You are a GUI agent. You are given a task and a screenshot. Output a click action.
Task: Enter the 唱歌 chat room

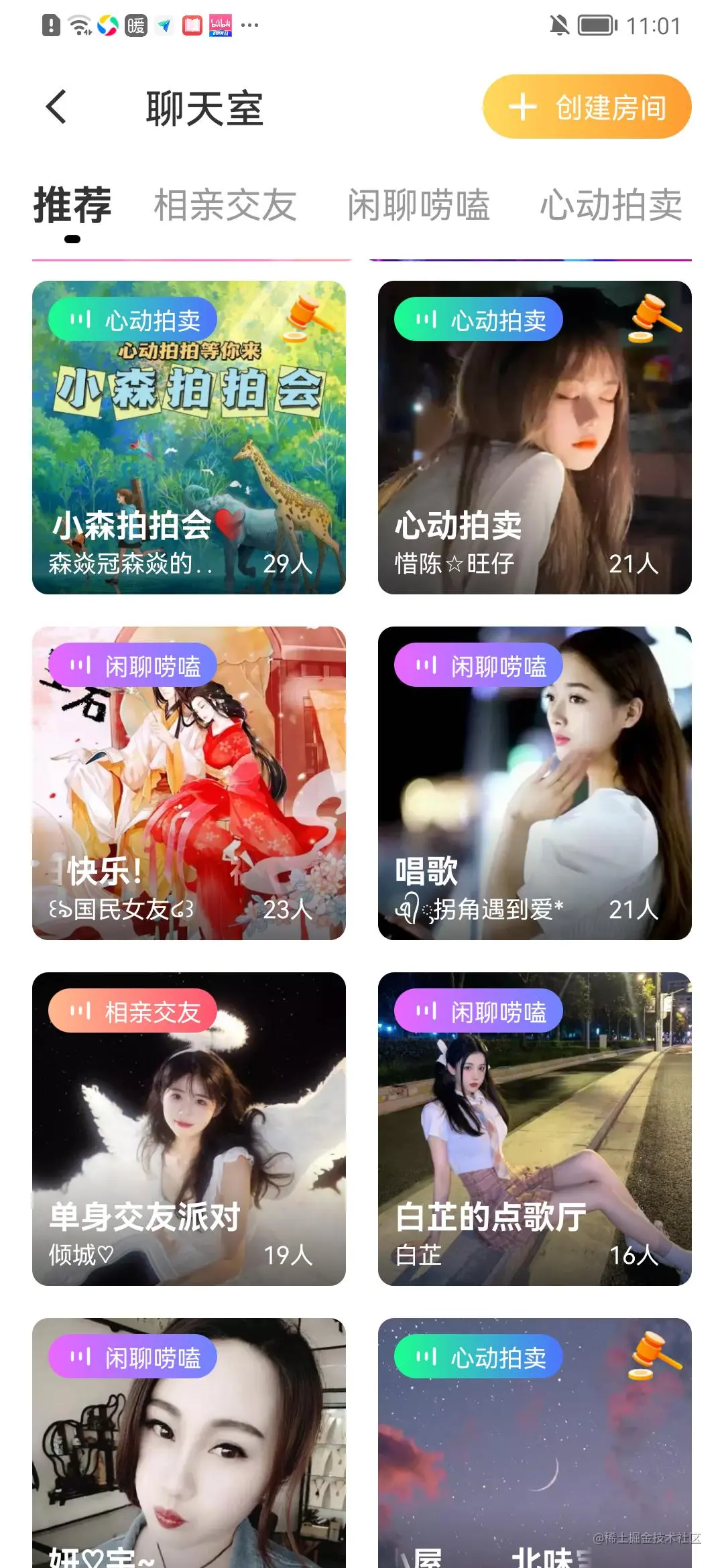534,783
